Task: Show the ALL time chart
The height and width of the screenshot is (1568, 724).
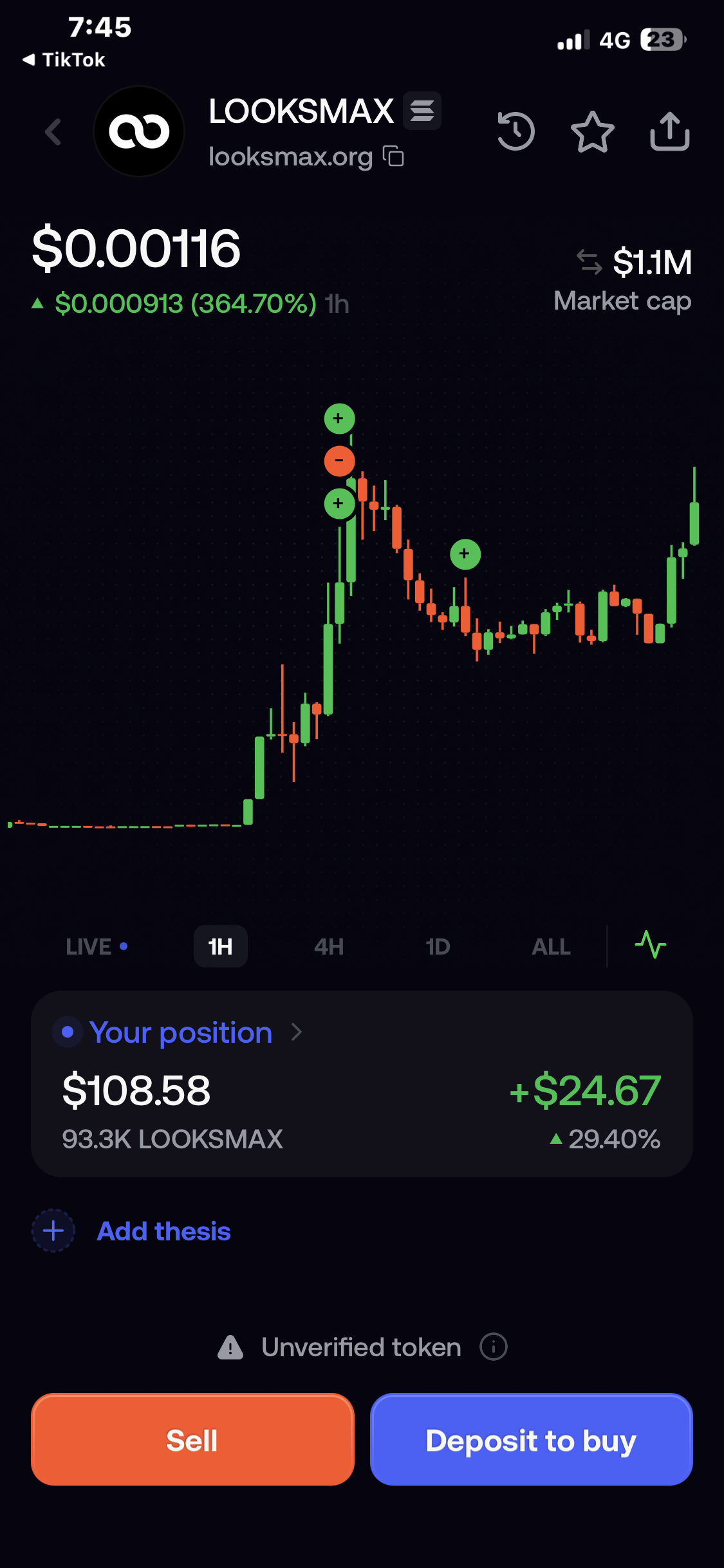Action: click(551, 947)
